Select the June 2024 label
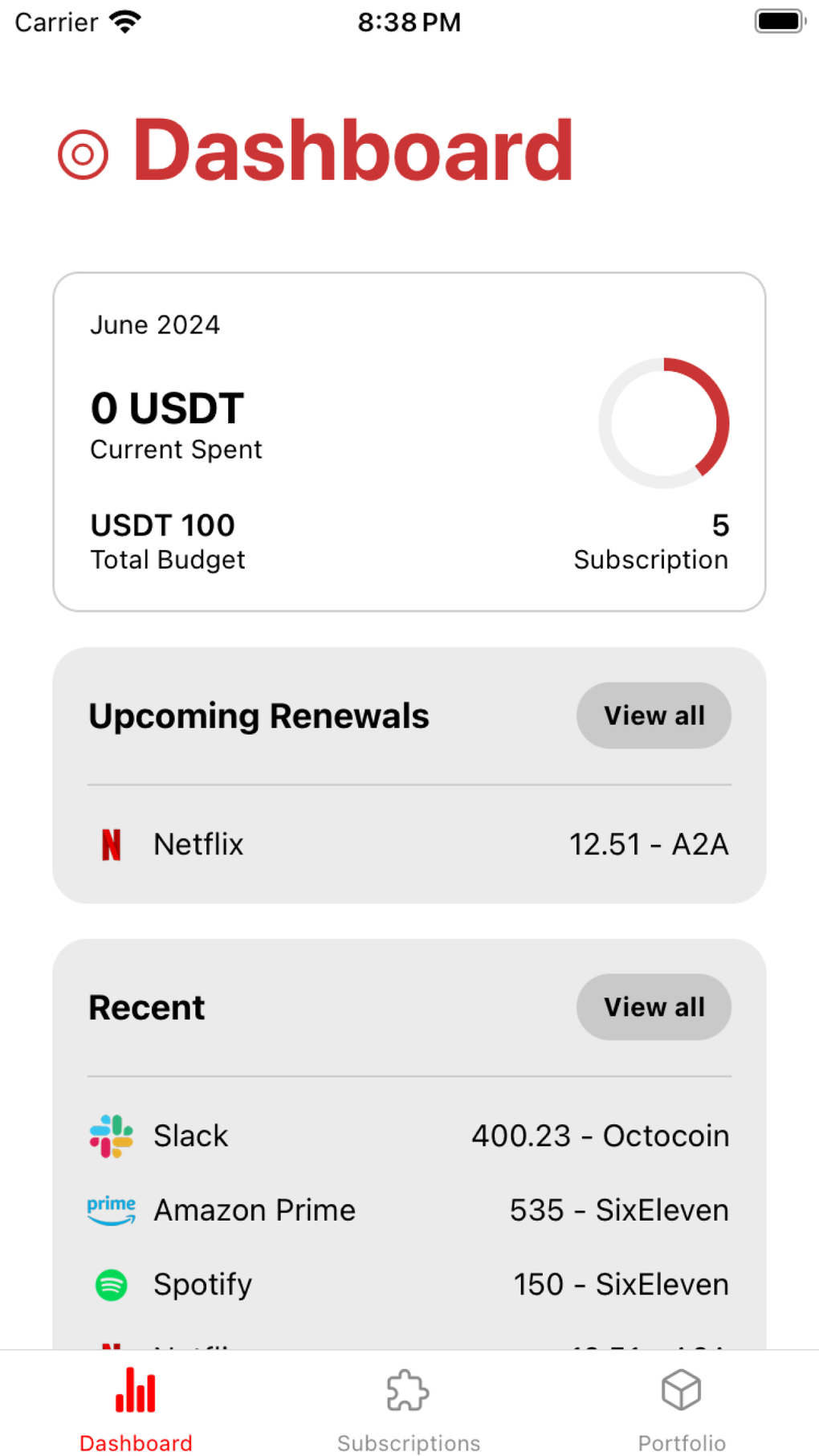 tap(154, 324)
